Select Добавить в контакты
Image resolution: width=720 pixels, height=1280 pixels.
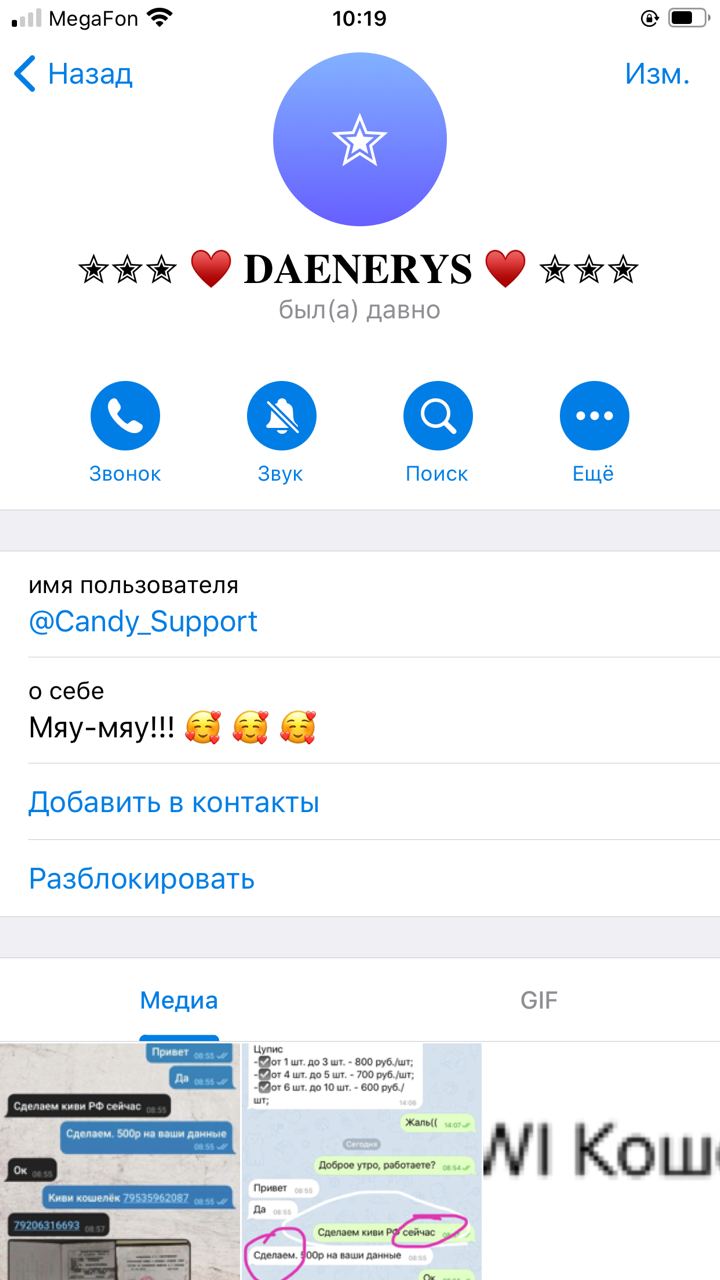pos(360,802)
